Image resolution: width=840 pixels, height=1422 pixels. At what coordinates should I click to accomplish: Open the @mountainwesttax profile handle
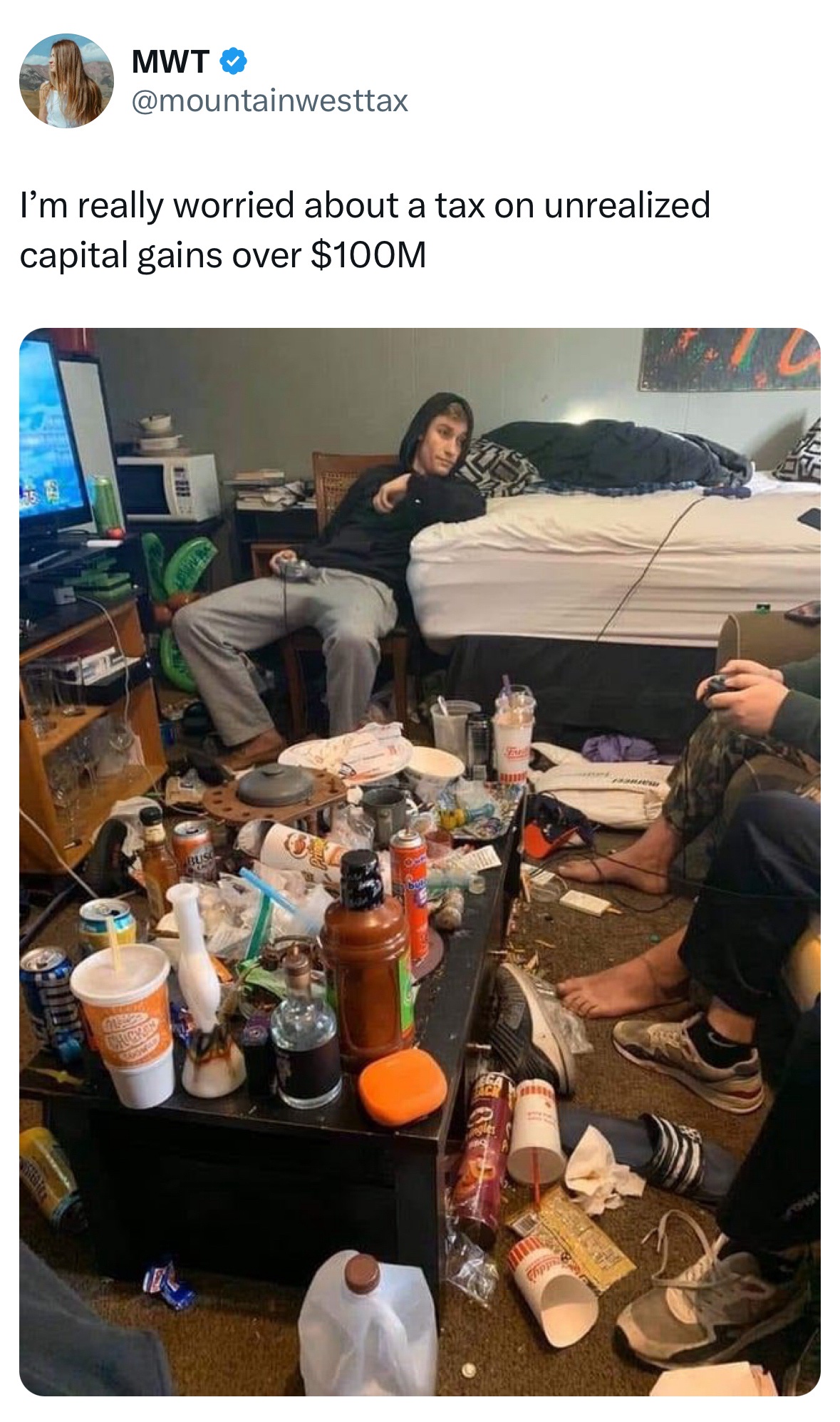pos(269,101)
